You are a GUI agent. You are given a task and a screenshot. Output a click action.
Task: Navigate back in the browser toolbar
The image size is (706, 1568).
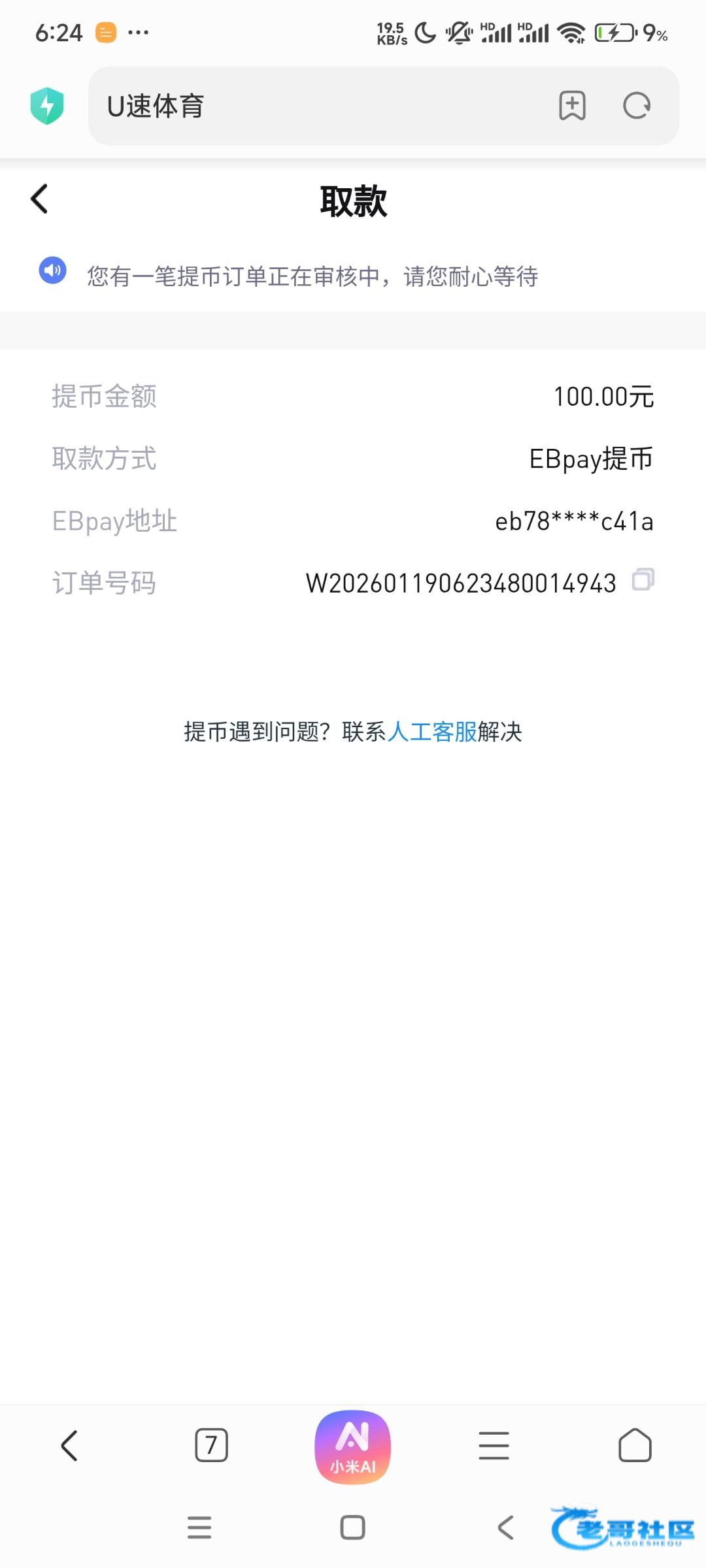[70, 1445]
